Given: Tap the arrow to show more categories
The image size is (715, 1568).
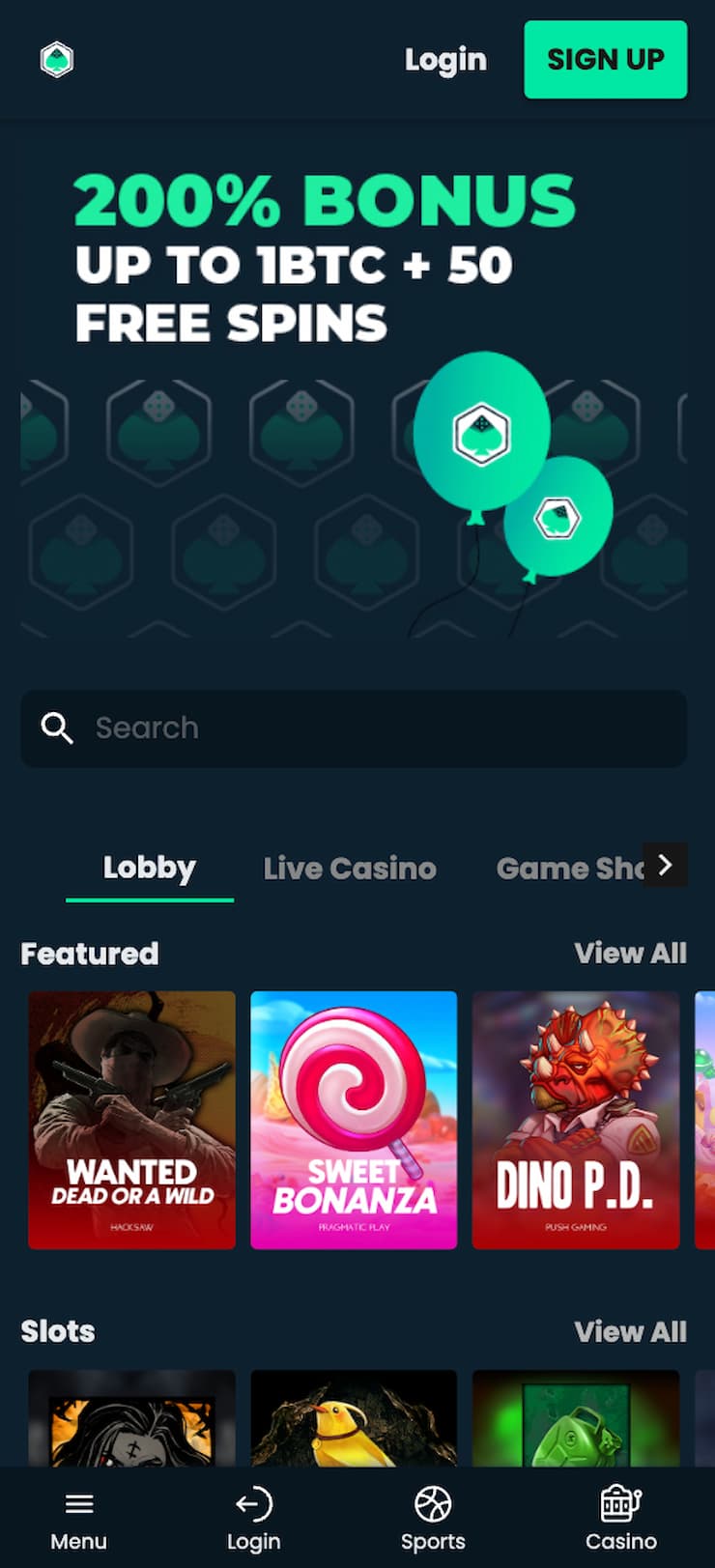Looking at the screenshot, I should coord(665,865).
